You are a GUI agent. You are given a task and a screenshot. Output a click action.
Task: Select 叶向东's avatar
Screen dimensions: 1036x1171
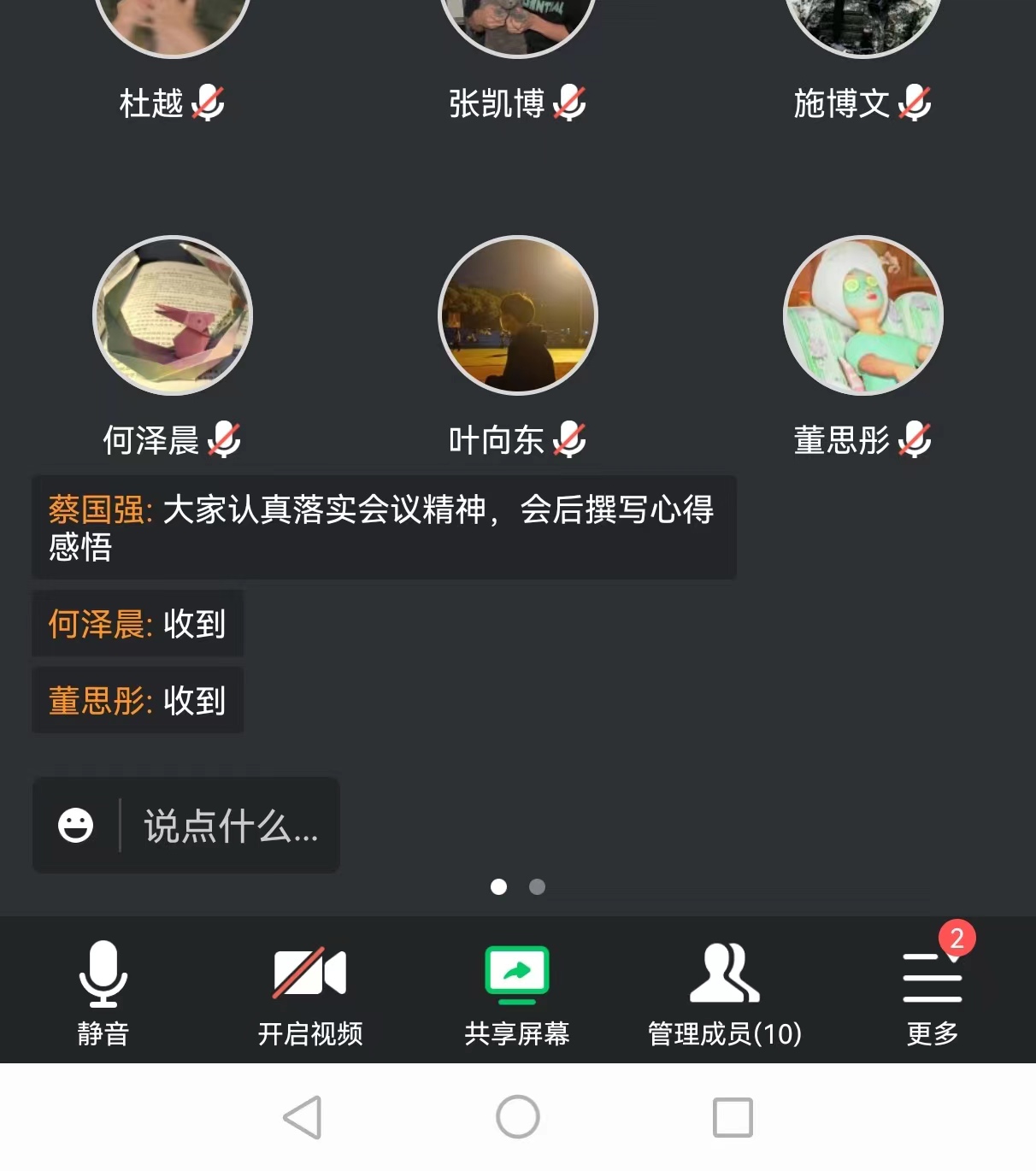(x=517, y=315)
